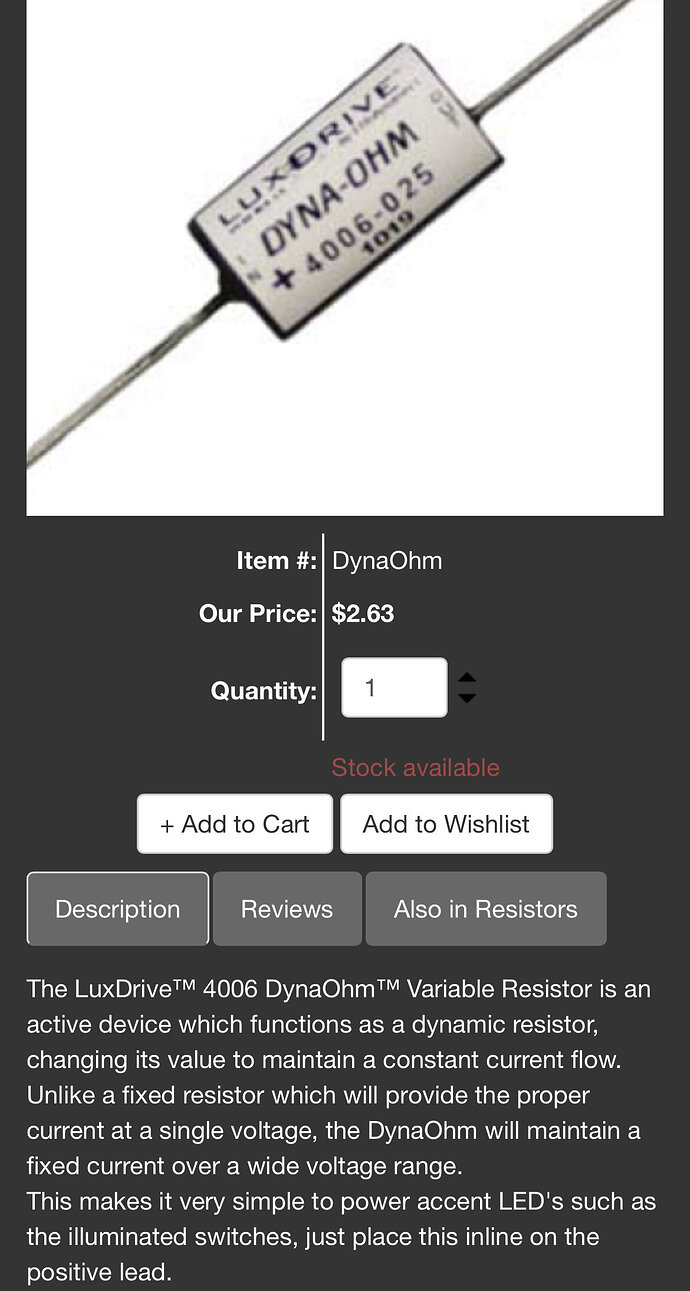Add the DynaOhm to cart

pyautogui.click(x=235, y=824)
